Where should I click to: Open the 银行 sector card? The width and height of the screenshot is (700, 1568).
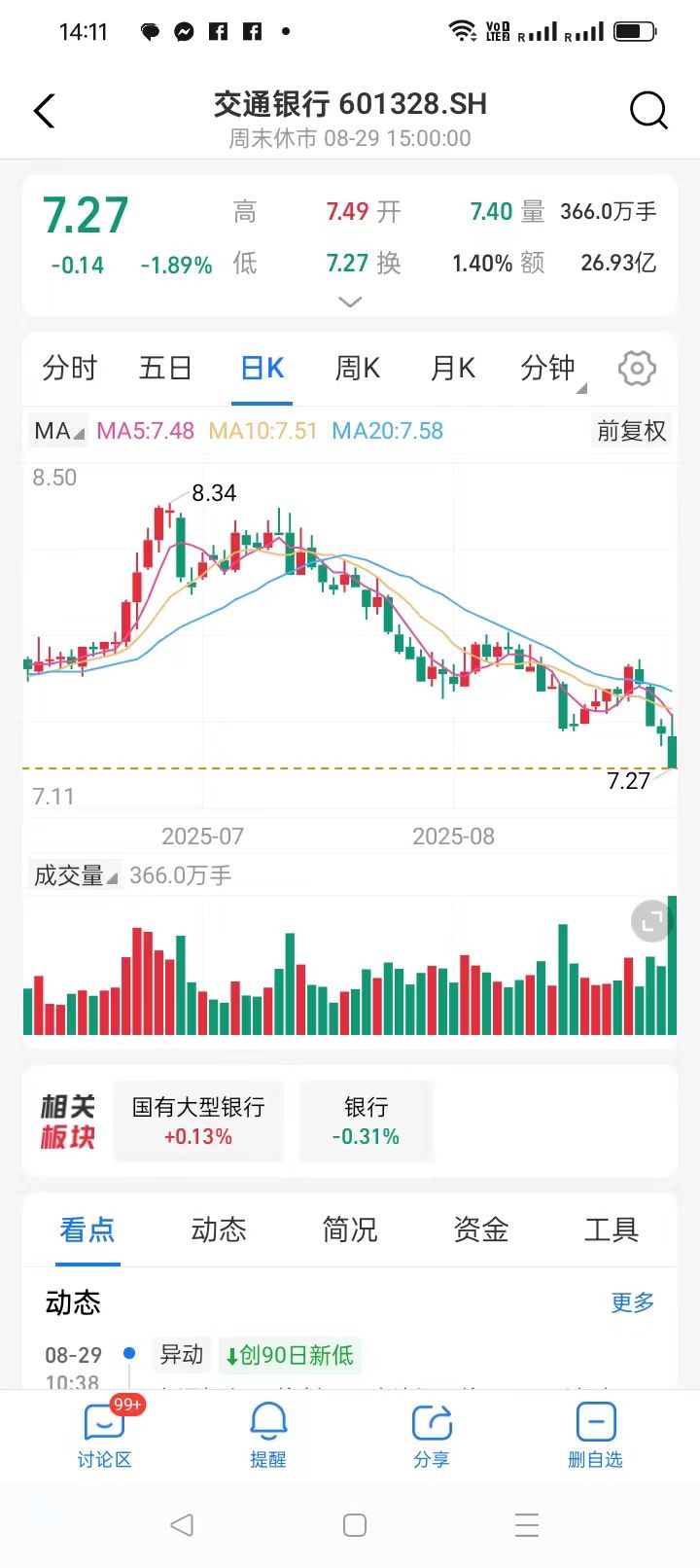pos(366,1122)
